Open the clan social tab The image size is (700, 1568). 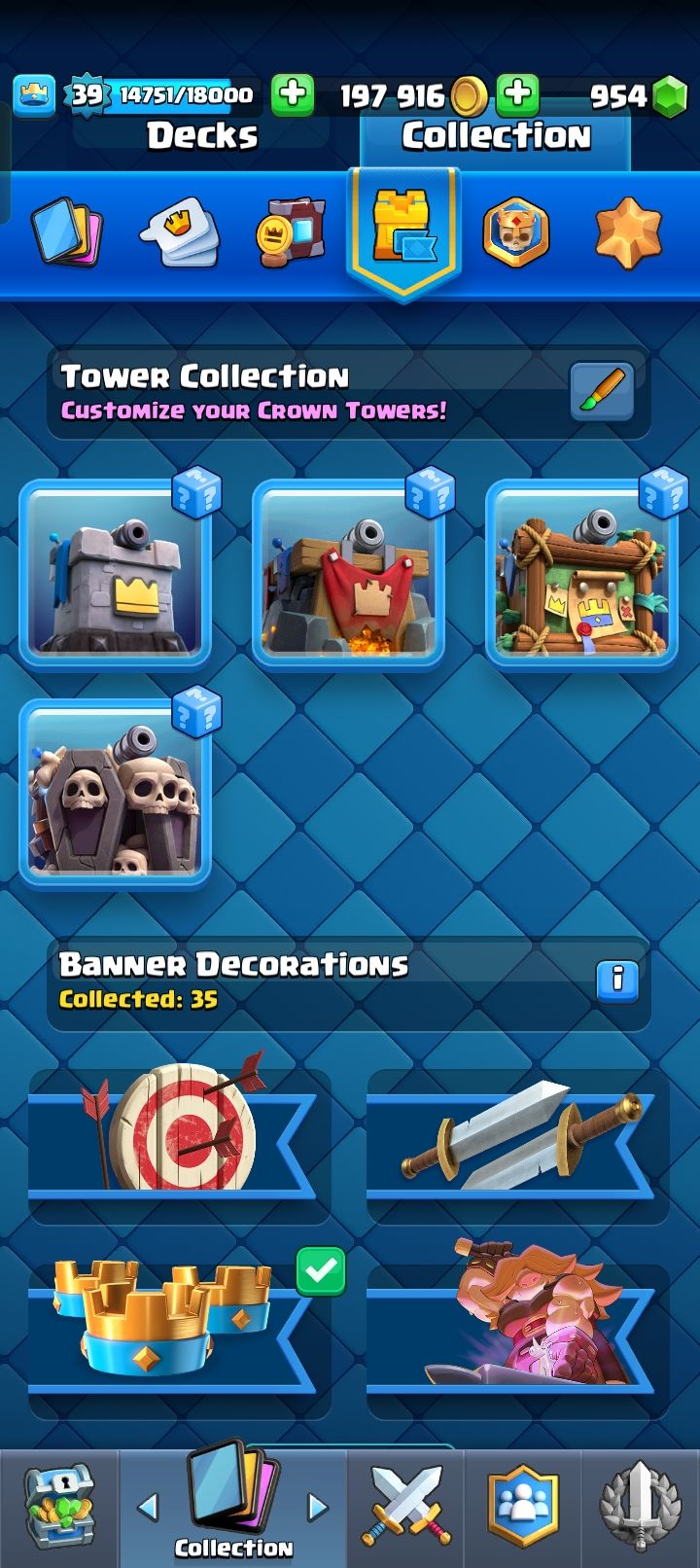pos(523,1510)
